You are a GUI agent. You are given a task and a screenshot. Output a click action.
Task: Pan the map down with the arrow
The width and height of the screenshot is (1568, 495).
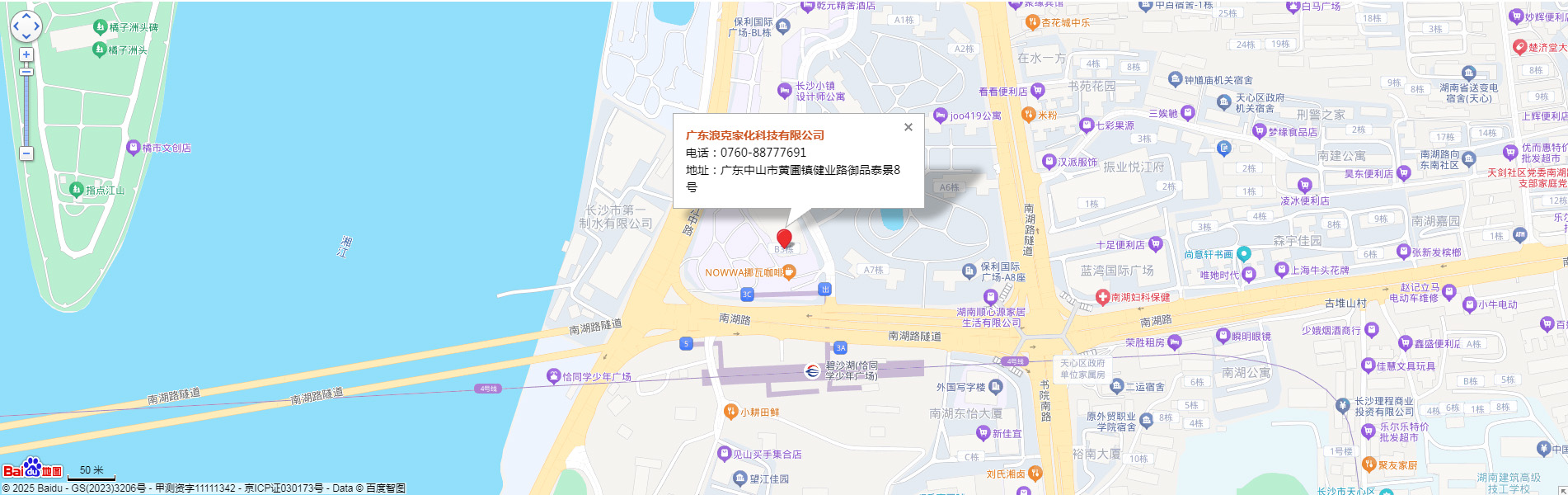point(26,36)
